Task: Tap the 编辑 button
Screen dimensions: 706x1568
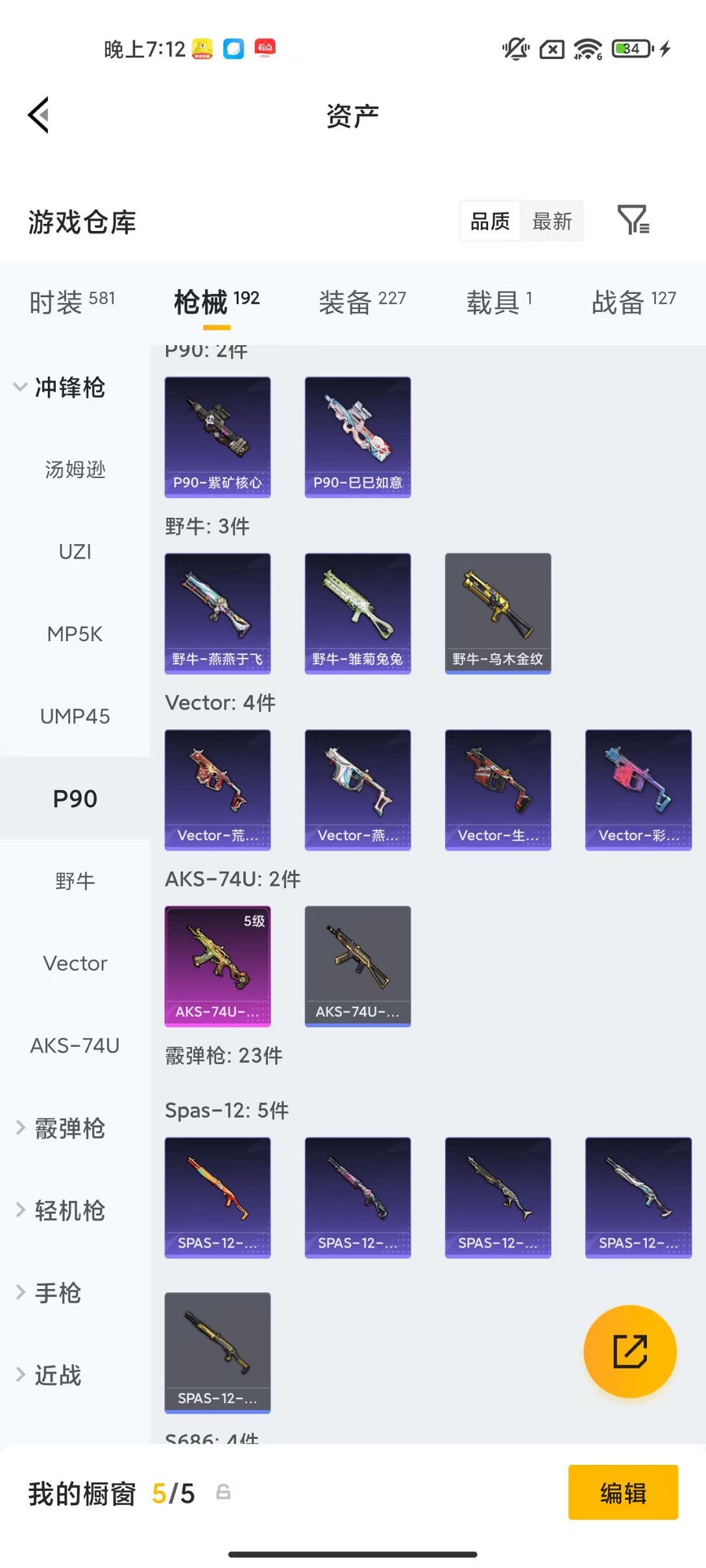Action: click(622, 1492)
